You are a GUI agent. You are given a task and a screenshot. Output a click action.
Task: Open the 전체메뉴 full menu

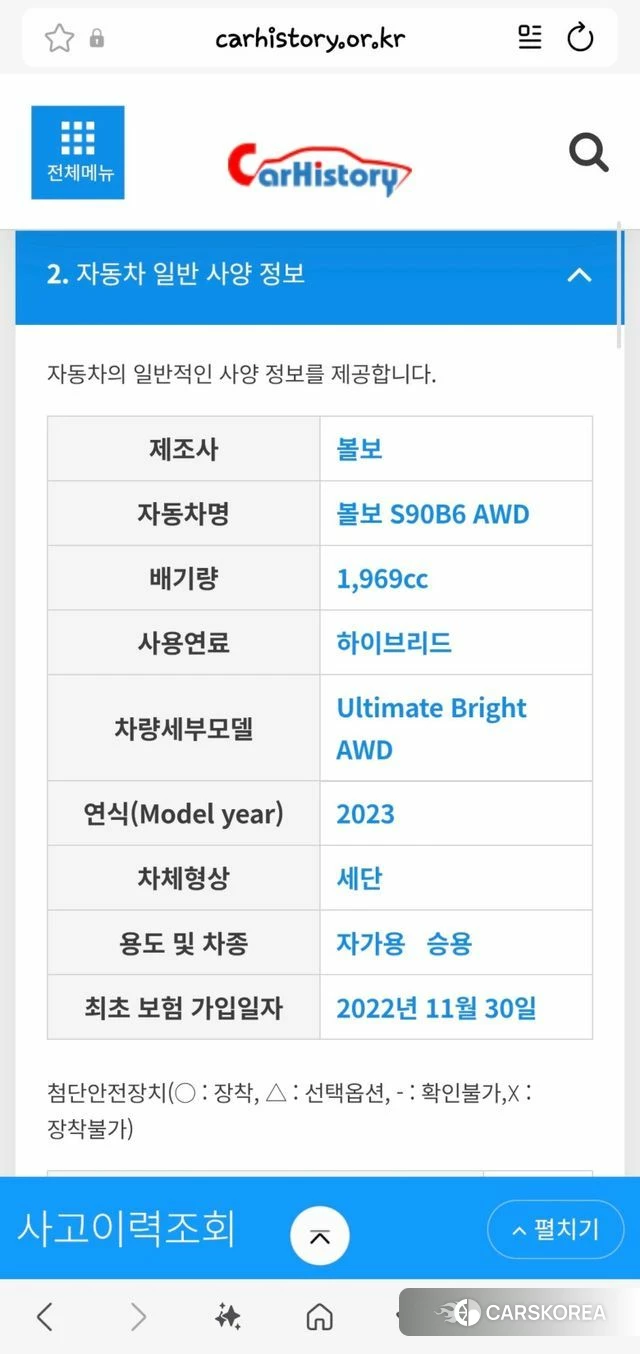click(x=78, y=152)
